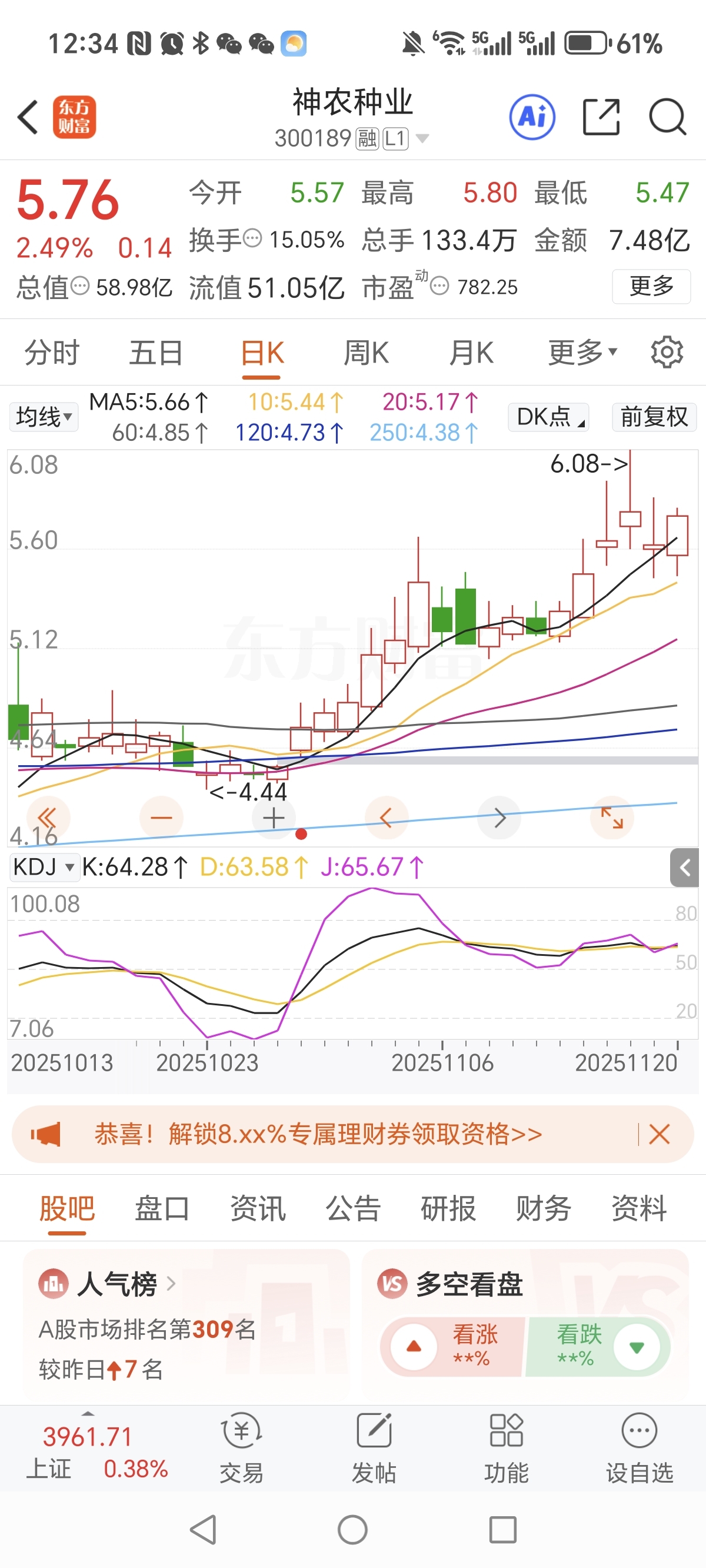Change the 前复权 adjustment setting

pyautogui.click(x=654, y=417)
